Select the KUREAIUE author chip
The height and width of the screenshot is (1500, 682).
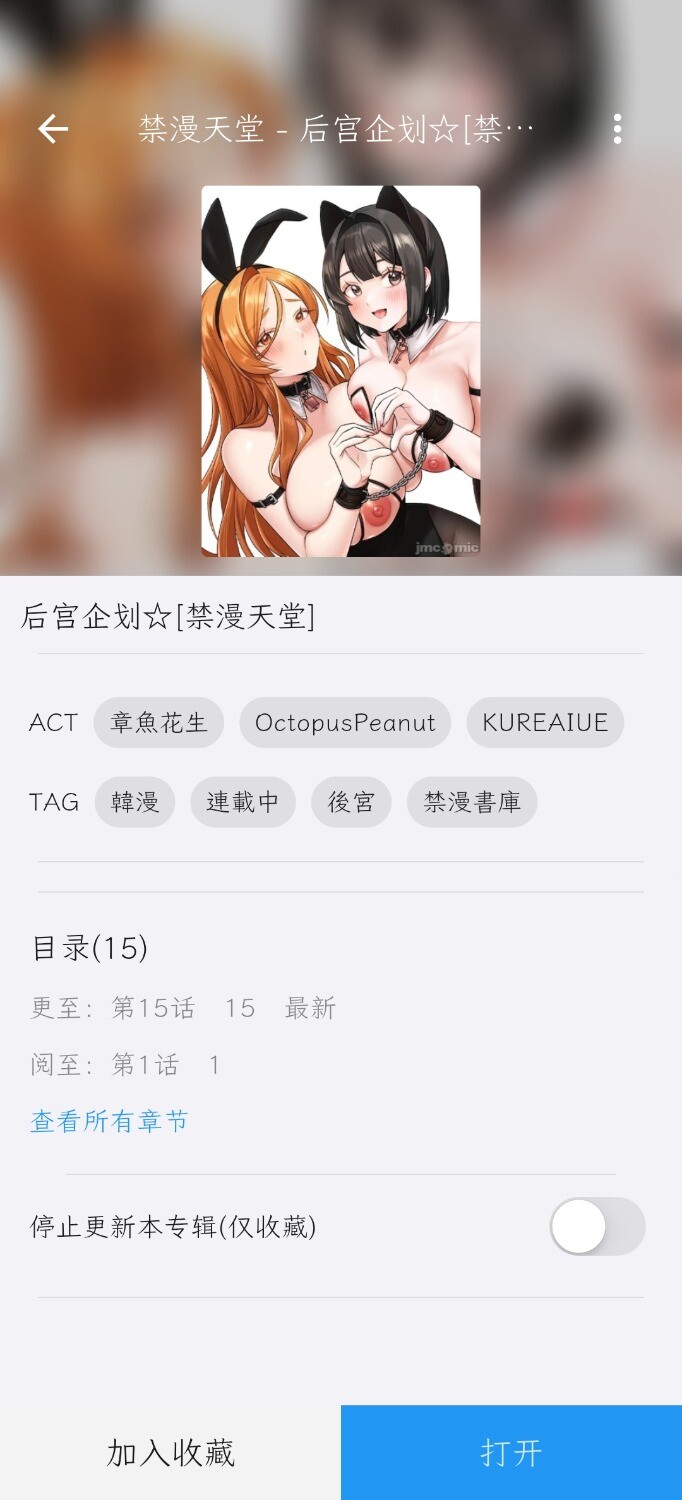click(545, 723)
